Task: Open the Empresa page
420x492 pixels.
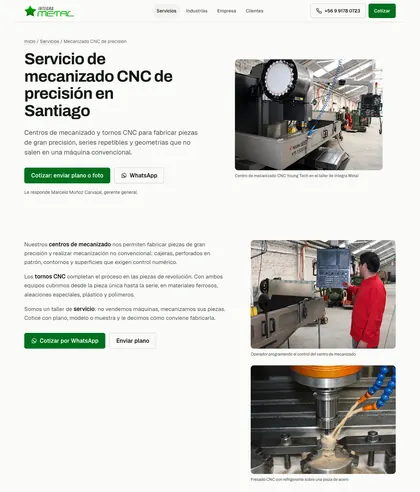Action: (x=226, y=11)
